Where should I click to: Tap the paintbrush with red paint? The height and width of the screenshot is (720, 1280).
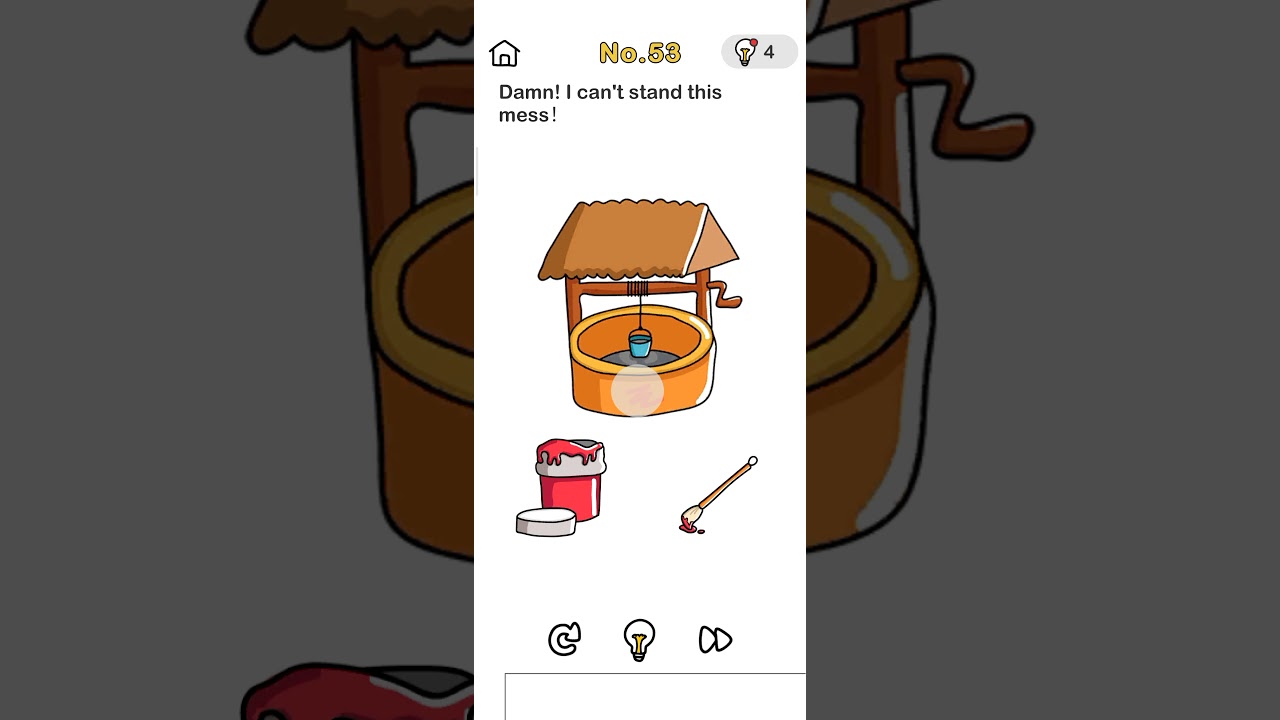point(719,495)
